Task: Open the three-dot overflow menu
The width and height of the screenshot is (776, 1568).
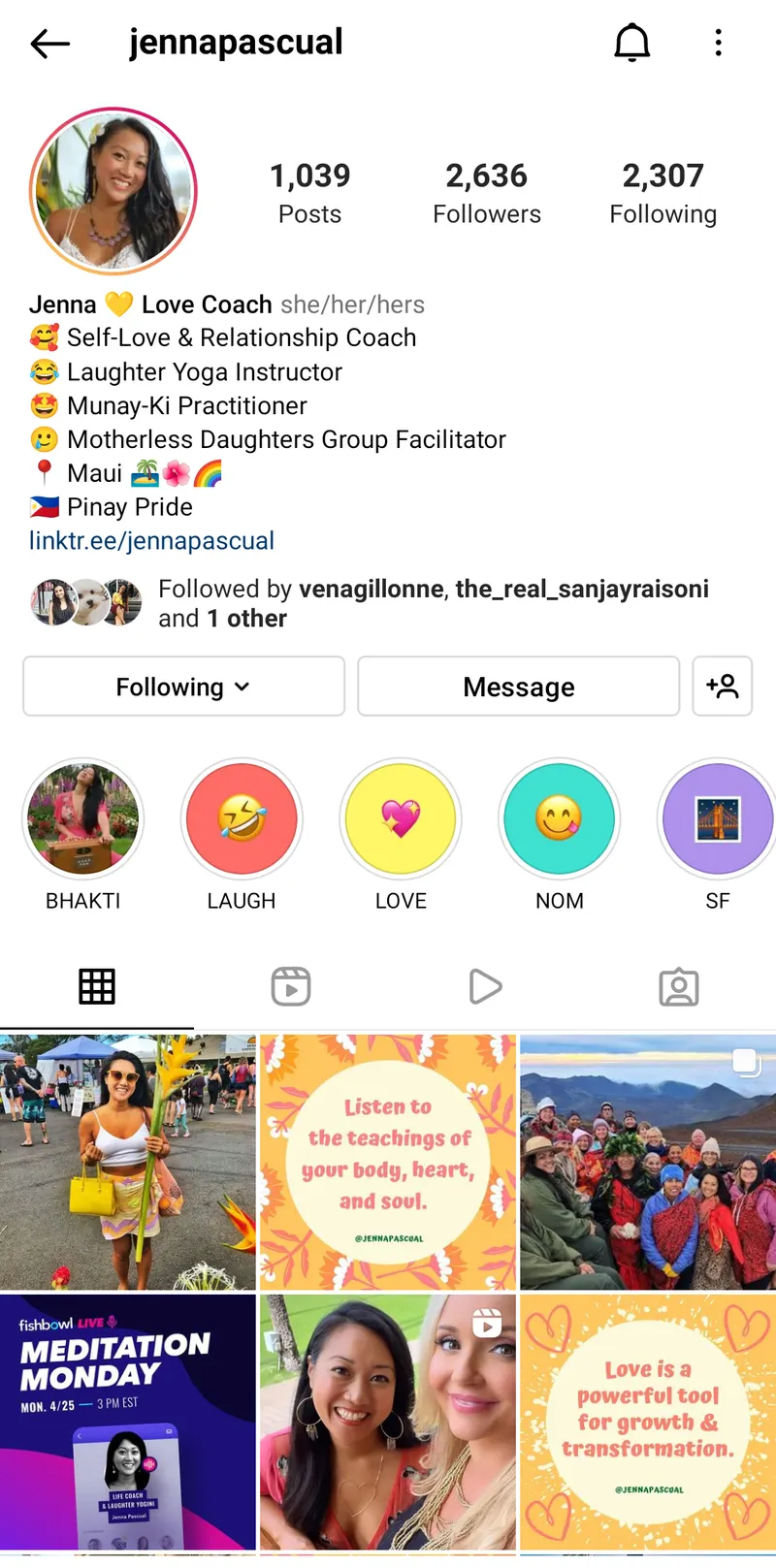Action: tap(718, 43)
